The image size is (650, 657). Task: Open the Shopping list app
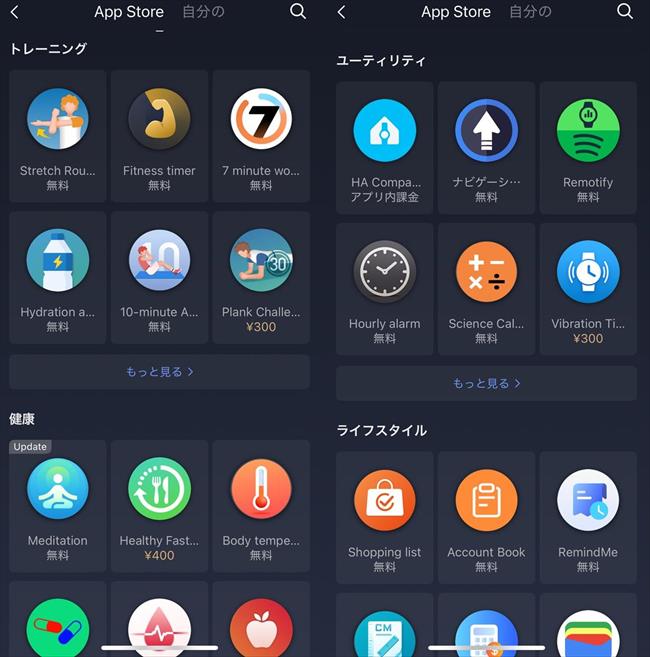[x=384, y=517]
